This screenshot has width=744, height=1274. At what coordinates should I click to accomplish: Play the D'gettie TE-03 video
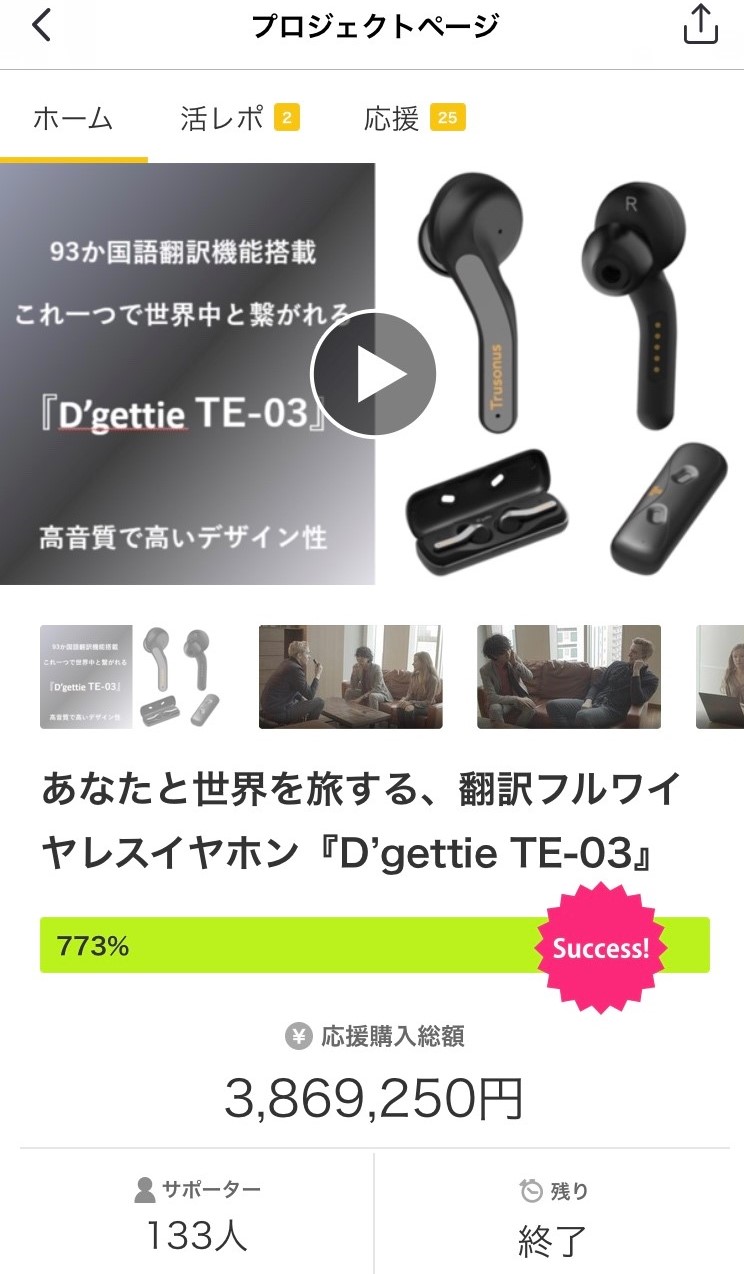(373, 374)
